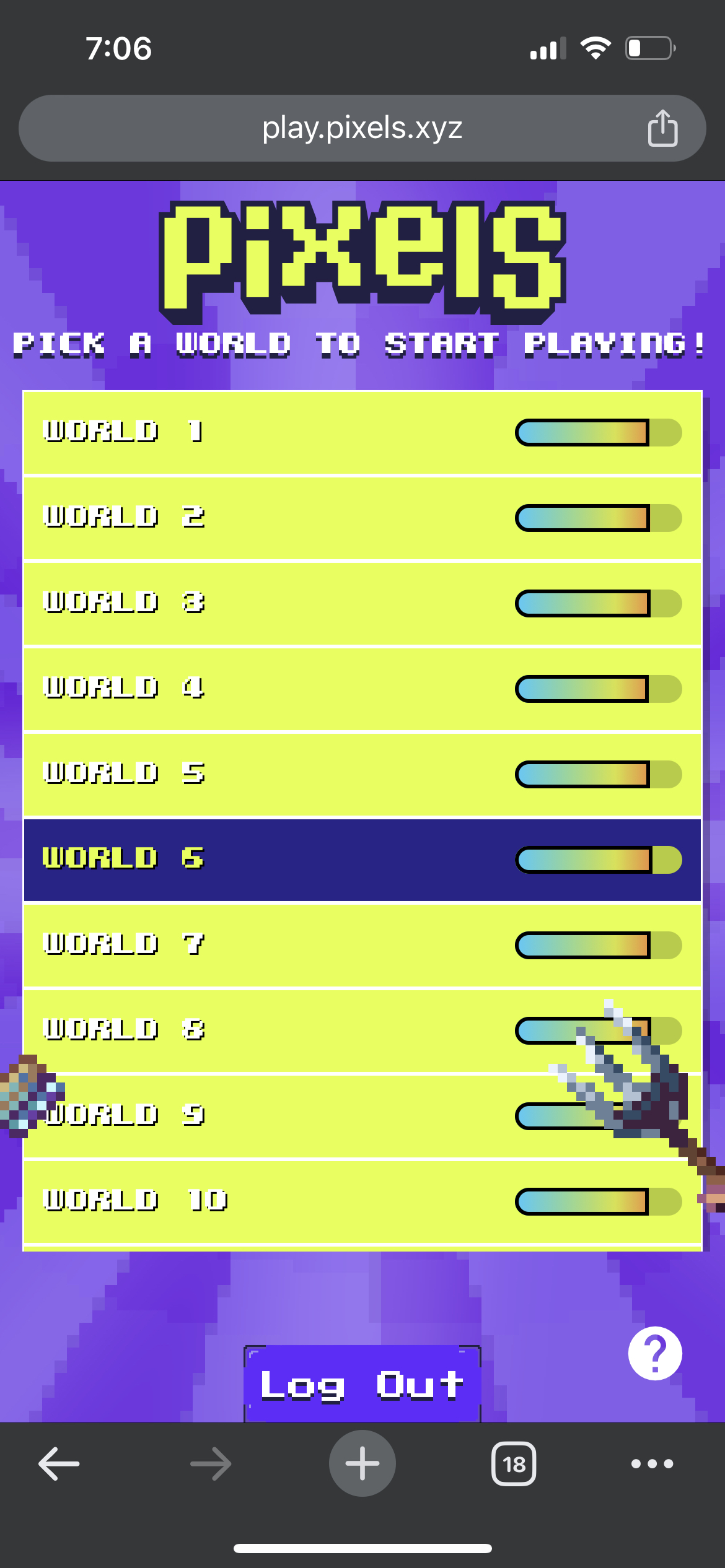
Task: Pick World 10 from the list
Action: [362, 1201]
